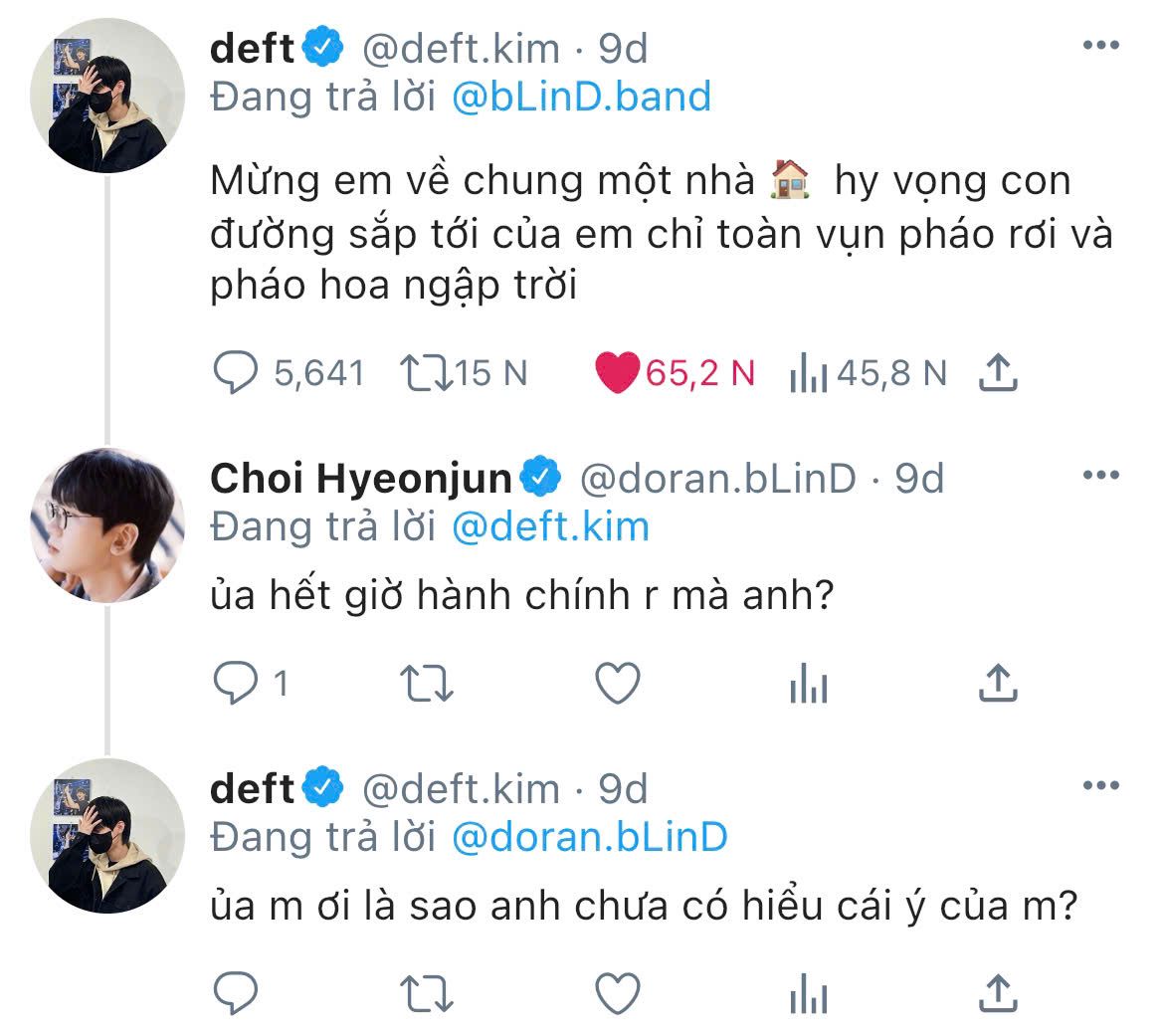
Task: Open overflow menu on deft's first tweet
Action: click(1101, 46)
